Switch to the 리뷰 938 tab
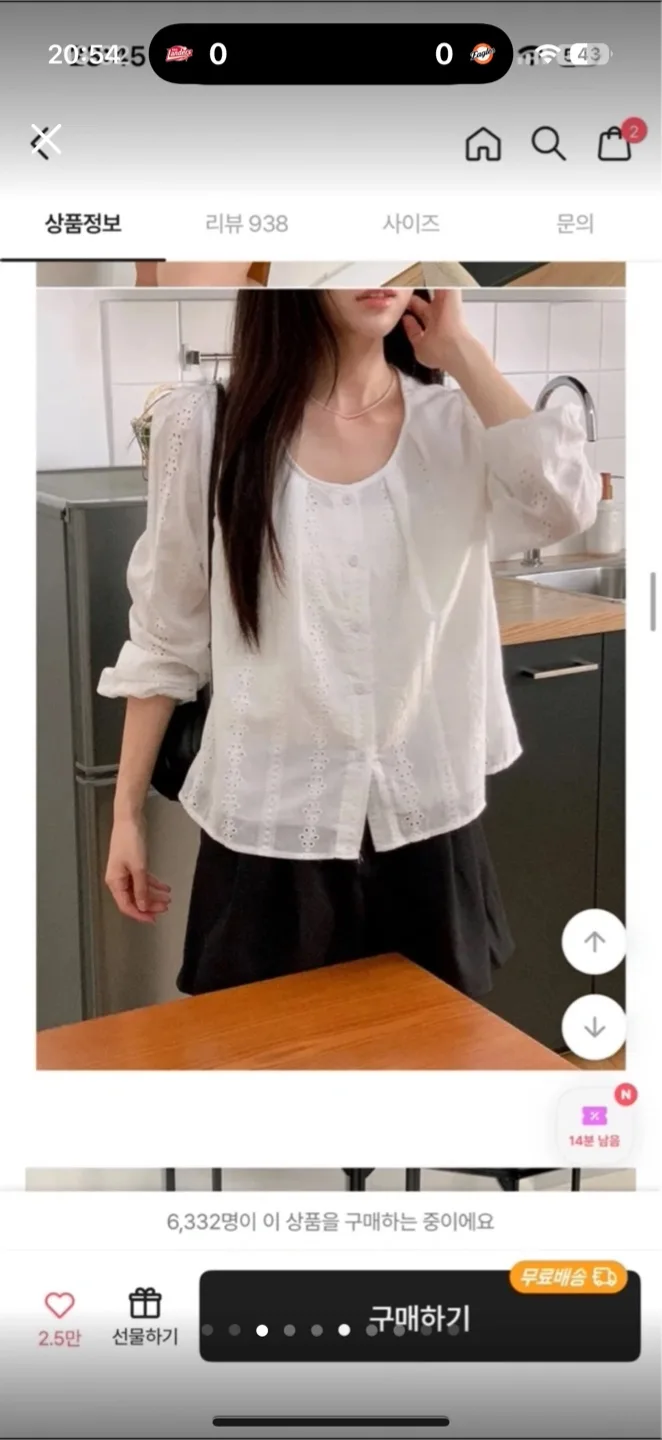Screen dimensions: 662x1440 point(247,224)
